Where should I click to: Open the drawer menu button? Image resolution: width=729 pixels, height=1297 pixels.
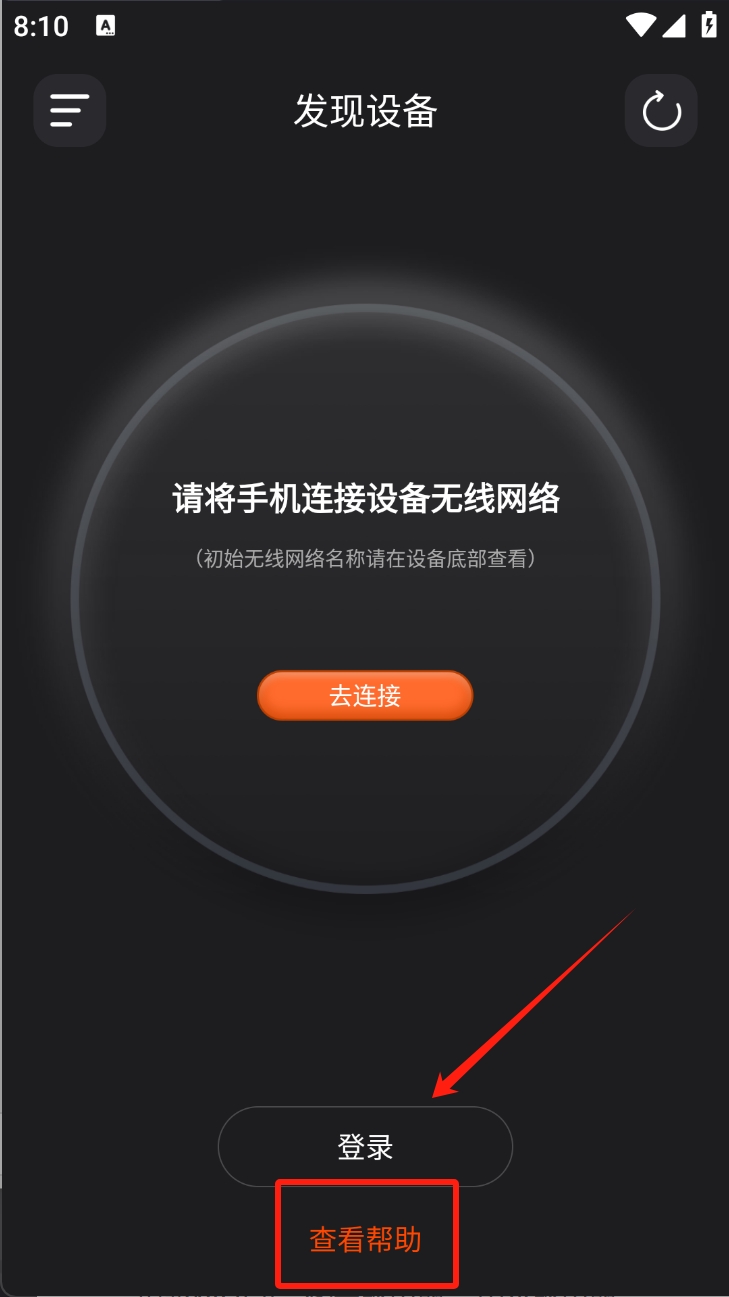[x=69, y=110]
